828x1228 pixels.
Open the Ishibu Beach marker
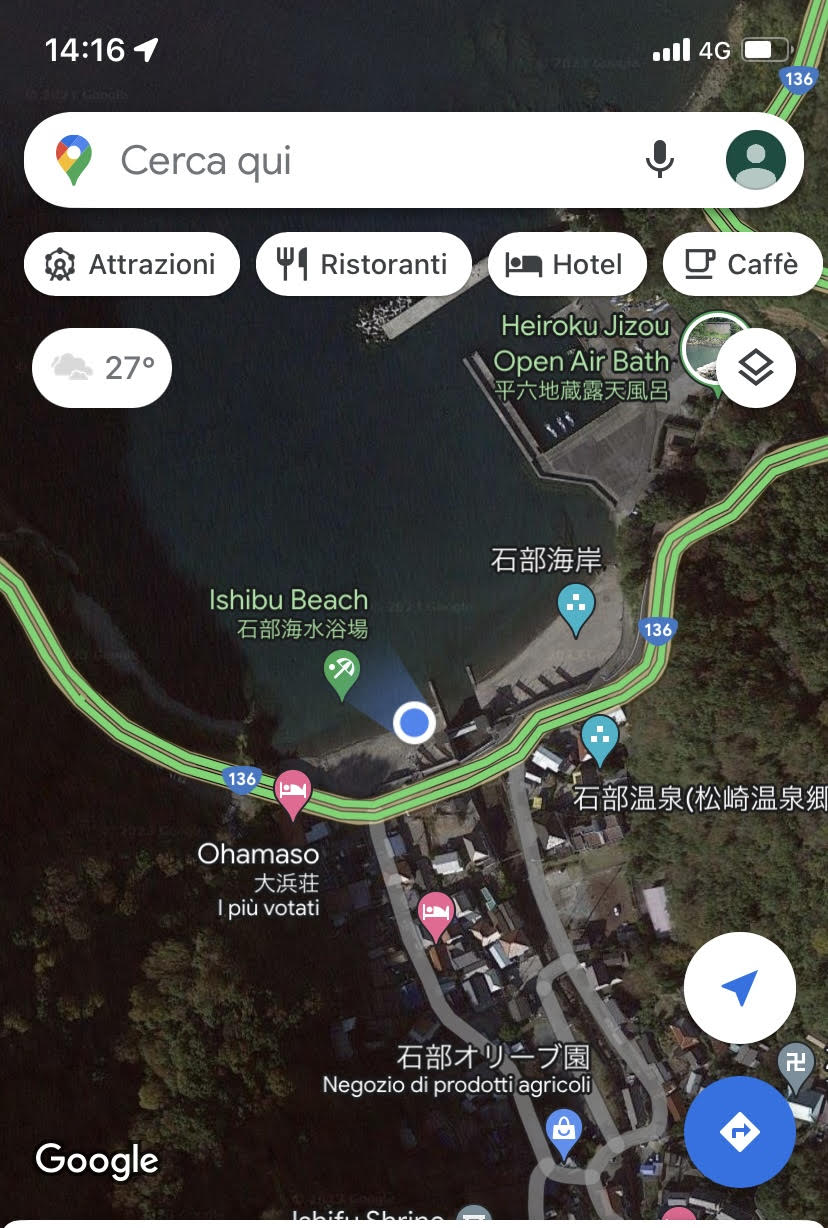343,673
